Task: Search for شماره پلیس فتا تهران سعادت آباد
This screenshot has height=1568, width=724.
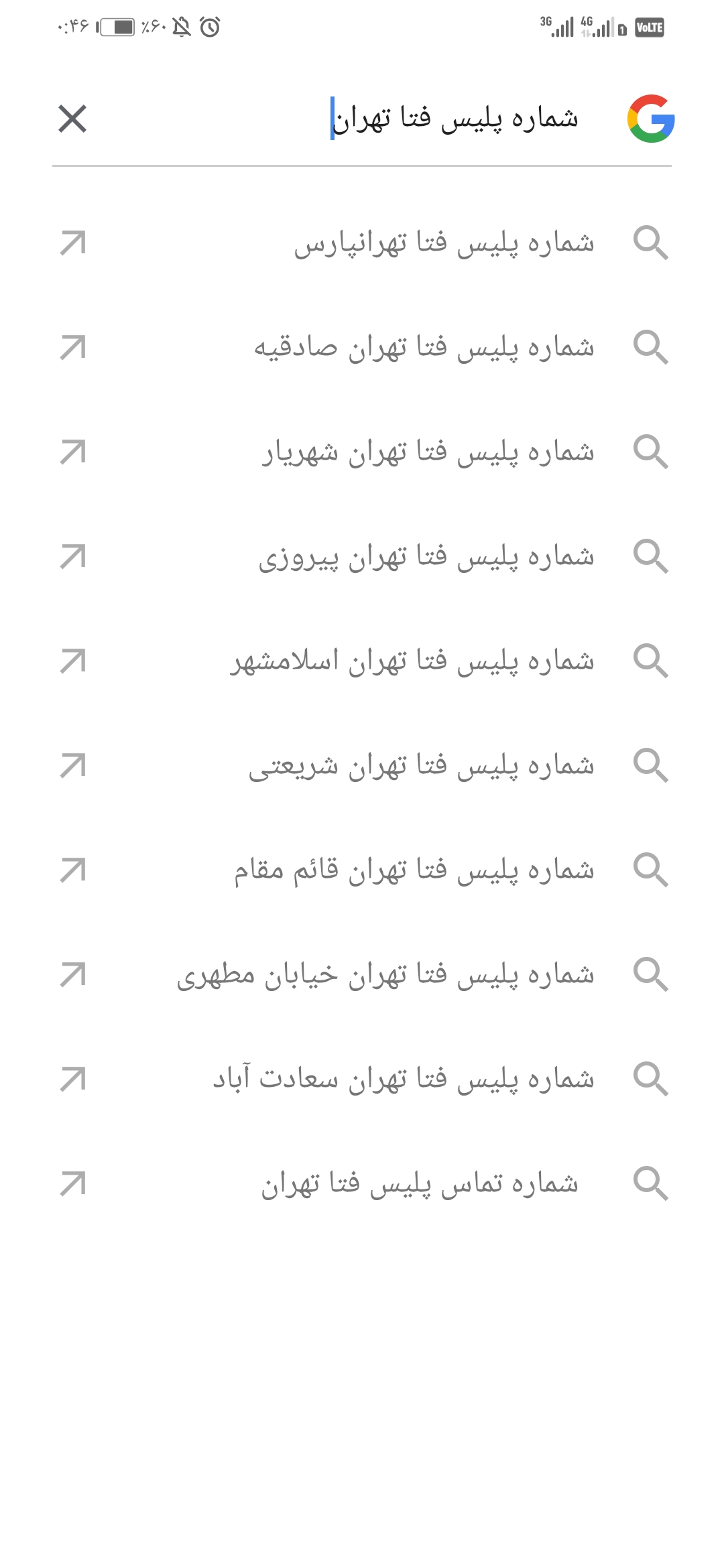Action: tap(404, 1080)
